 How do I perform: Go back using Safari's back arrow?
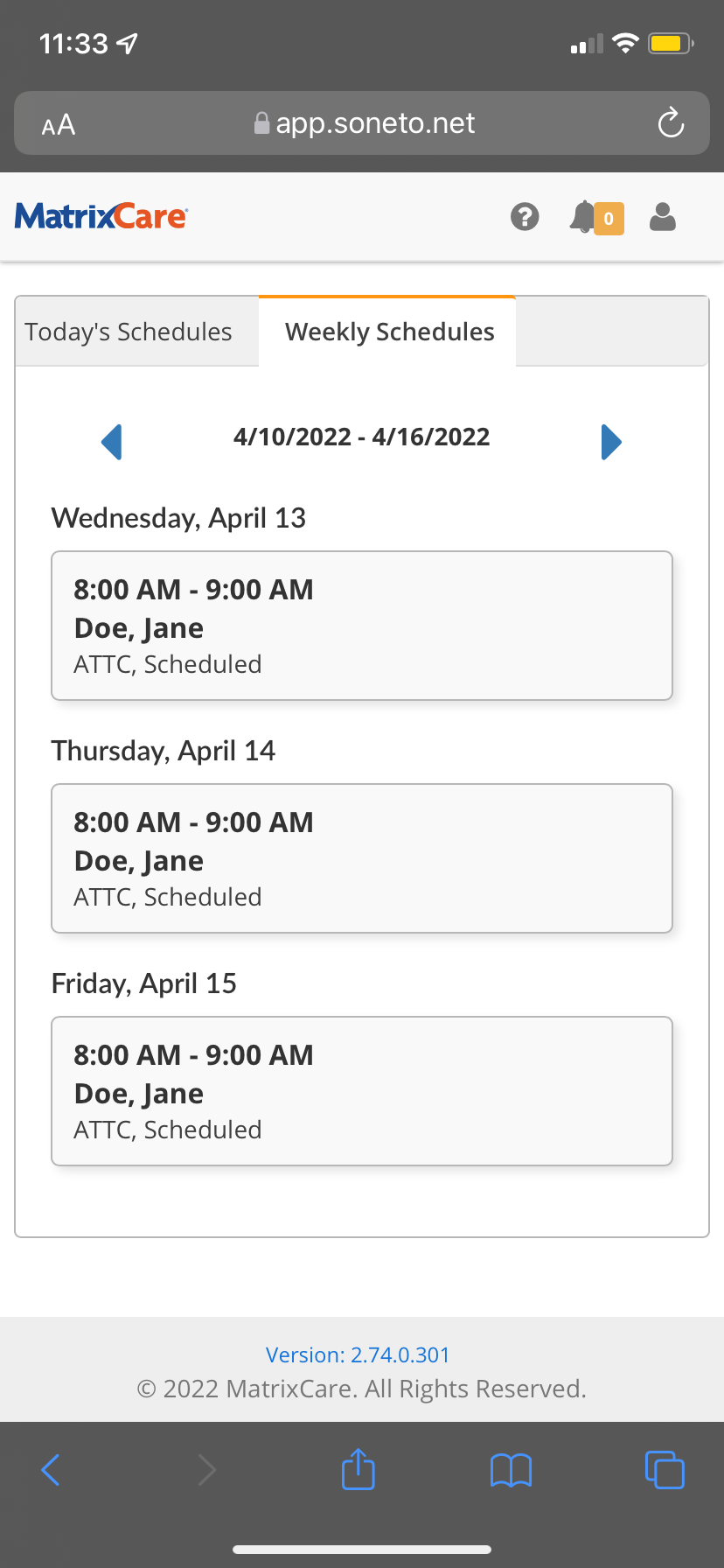tap(51, 1470)
